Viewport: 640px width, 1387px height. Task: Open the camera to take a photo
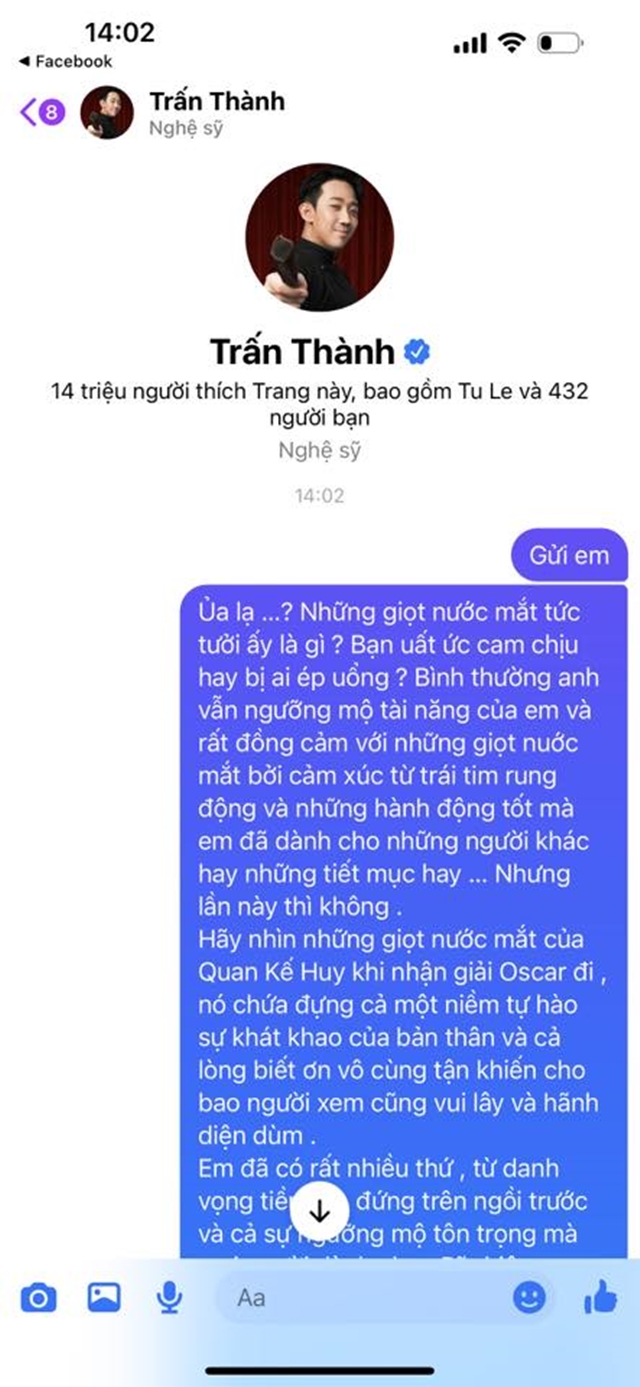click(x=39, y=1298)
